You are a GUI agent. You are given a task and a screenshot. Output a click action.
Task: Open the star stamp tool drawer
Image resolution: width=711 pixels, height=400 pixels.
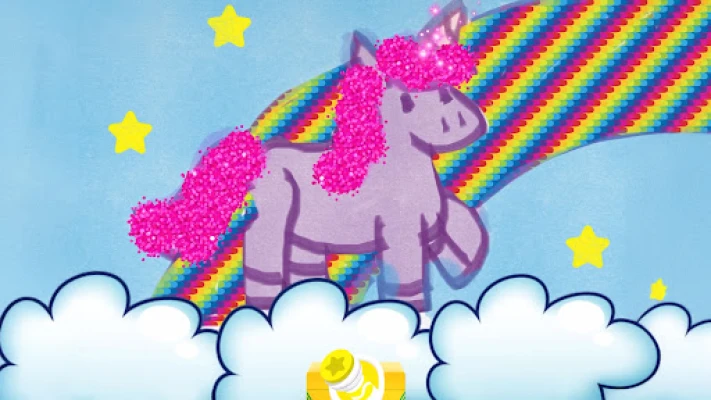[354, 377]
